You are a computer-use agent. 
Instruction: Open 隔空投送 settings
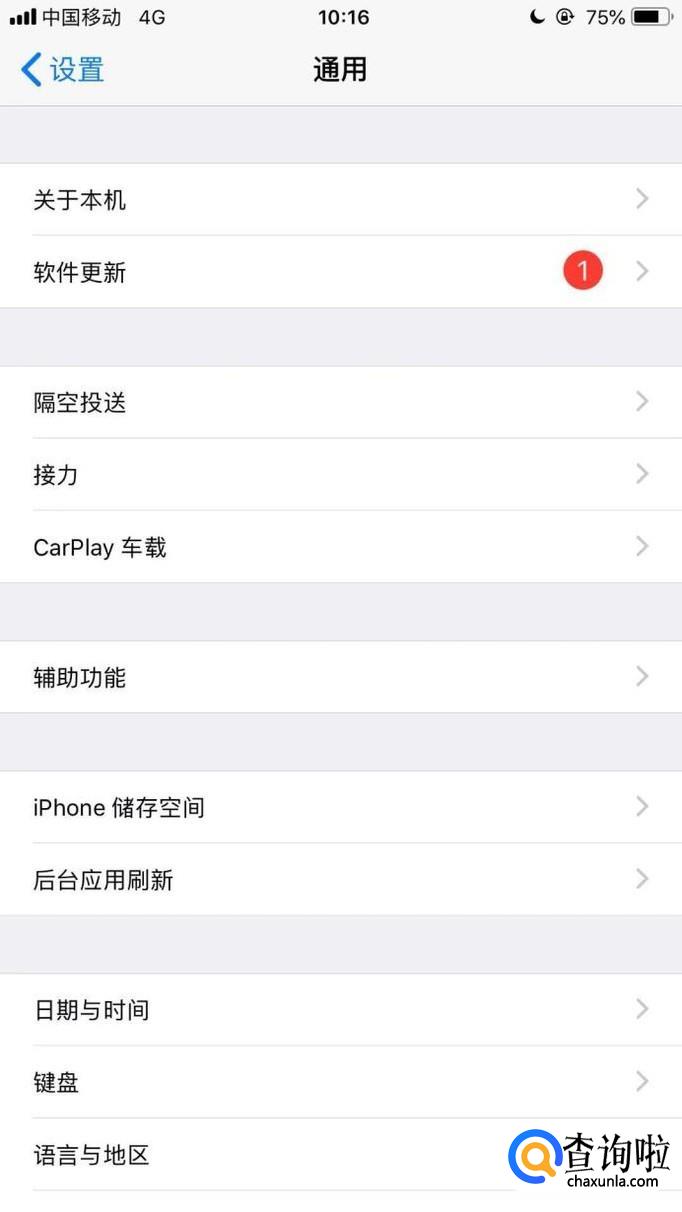(341, 402)
